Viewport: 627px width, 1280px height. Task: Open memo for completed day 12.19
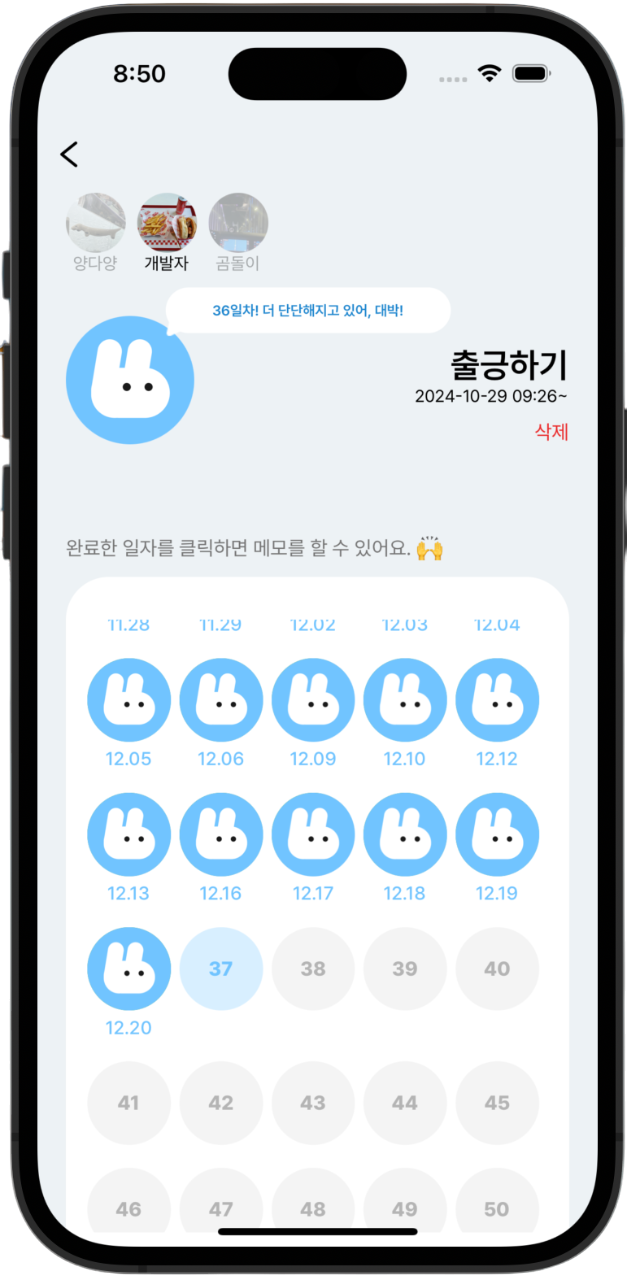[x=497, y=835]
